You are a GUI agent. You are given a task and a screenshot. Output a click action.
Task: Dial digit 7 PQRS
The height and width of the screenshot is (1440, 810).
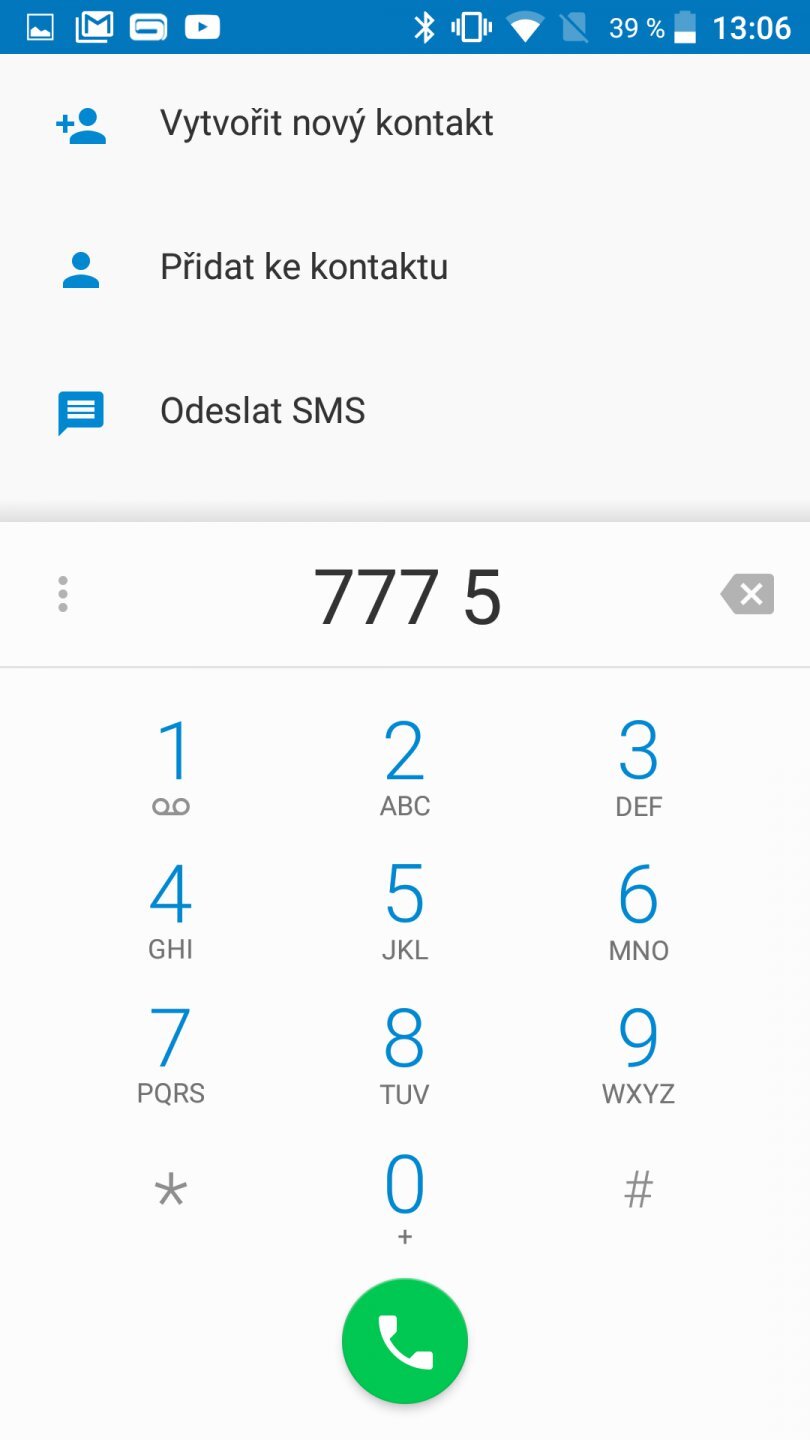click(x=171, y=1054)
